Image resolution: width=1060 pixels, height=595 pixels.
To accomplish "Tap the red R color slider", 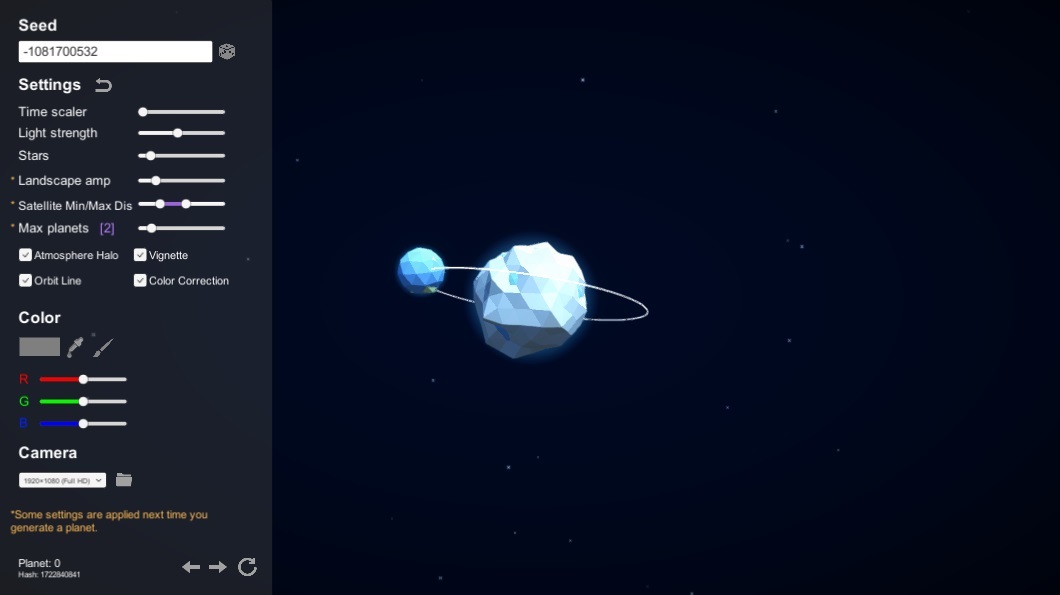I will [83, 379].
